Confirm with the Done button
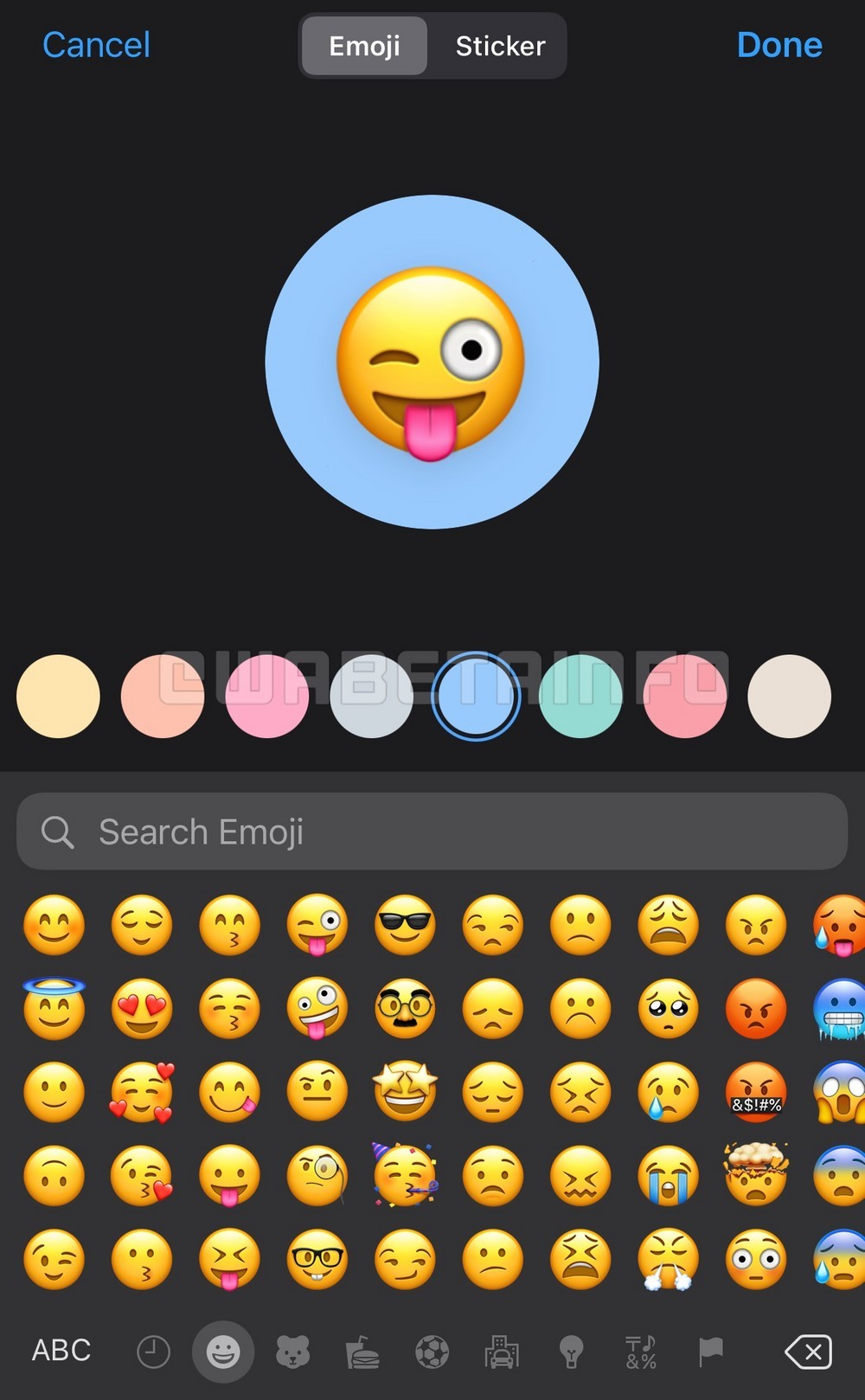 tap(778, 45)
